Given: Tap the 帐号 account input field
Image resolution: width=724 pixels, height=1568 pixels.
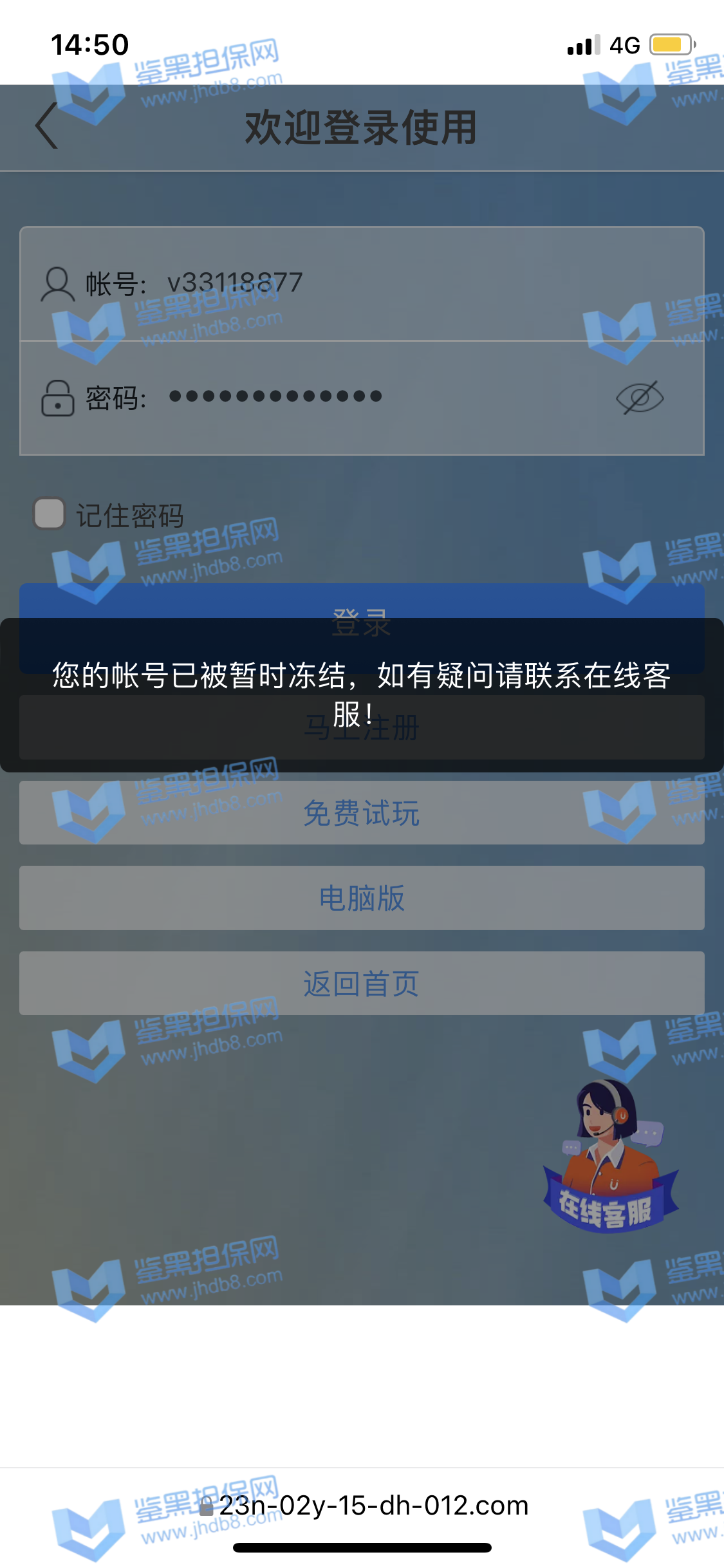Looking at the screenshot, I should (x=386, y=283).
